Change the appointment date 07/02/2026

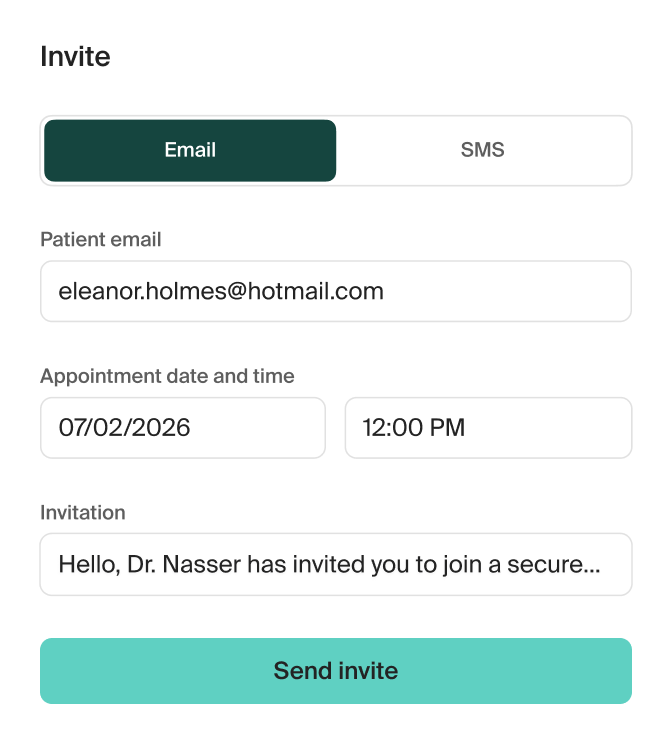click(x=183, y=428)
